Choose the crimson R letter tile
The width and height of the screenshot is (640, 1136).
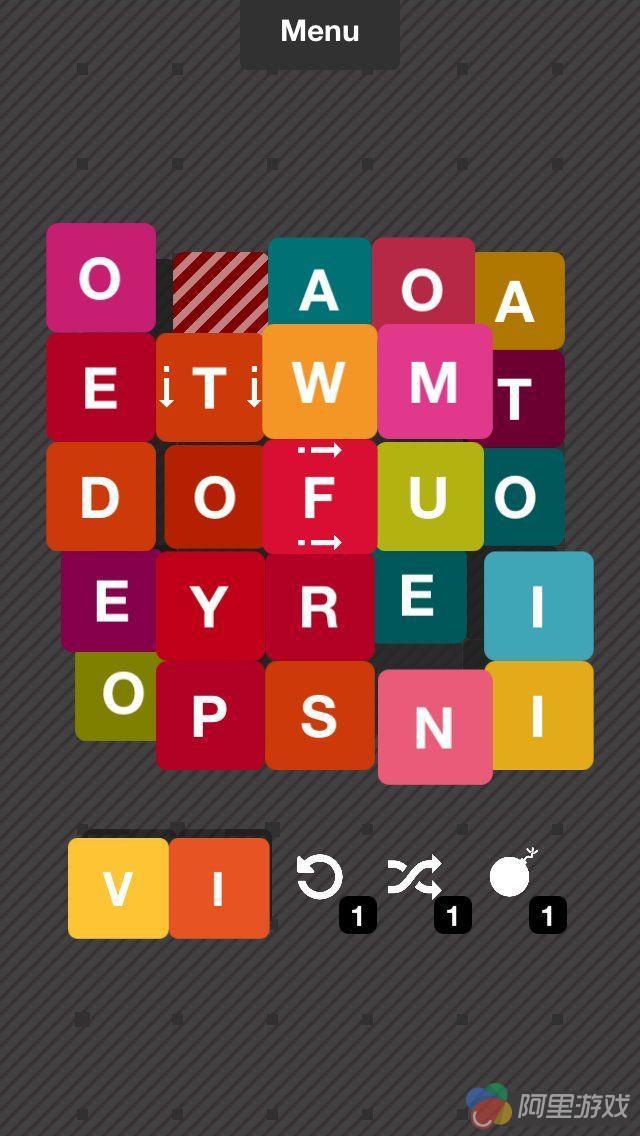(319, 607)
